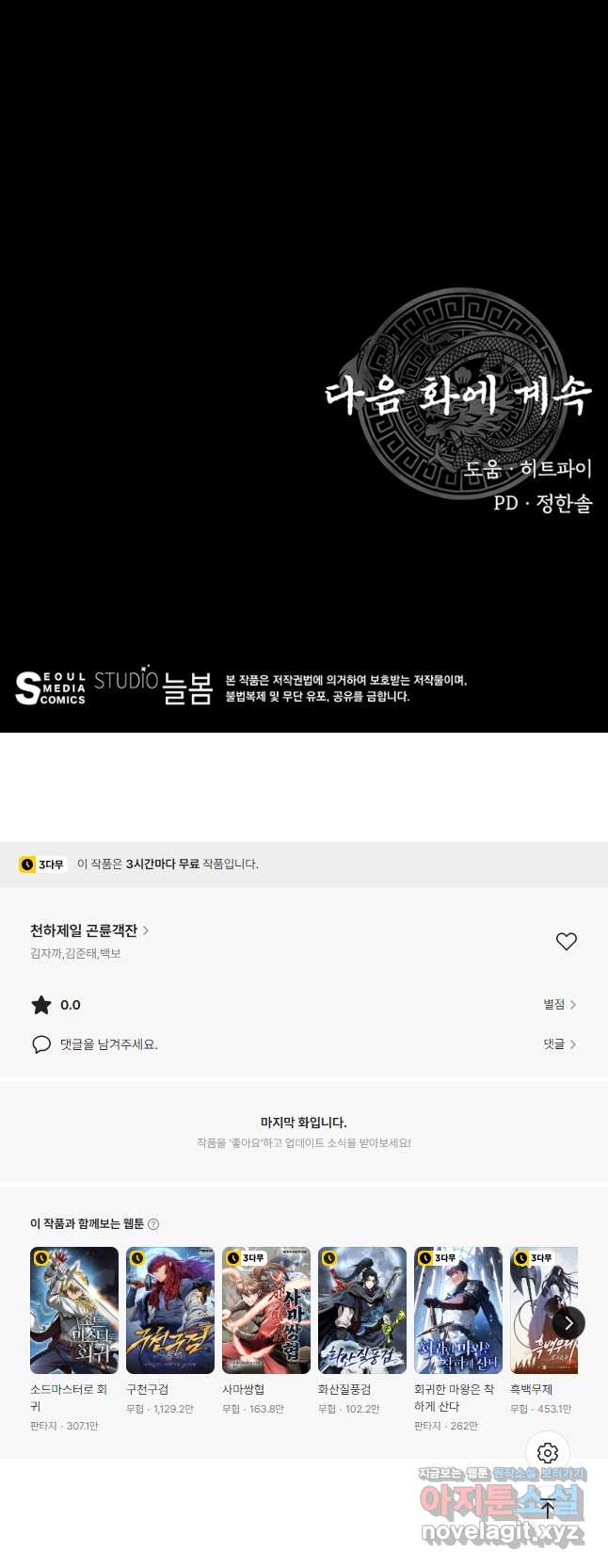Open the 소드마스터로 회귀 webtoon
This screenshot has width=608, height=1568.
click(74, 1310)
